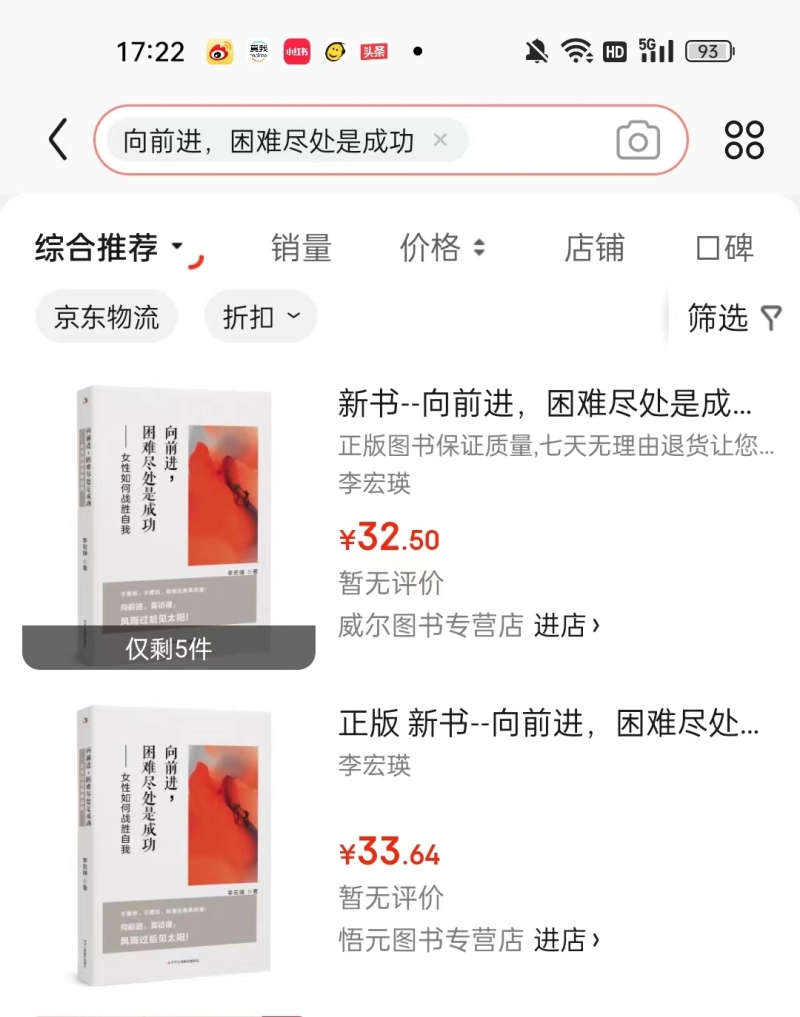Screen dimensions: 800x1017
Task: Go back using the back arrow
Action: pyautogui.click(x=58, y=140)
